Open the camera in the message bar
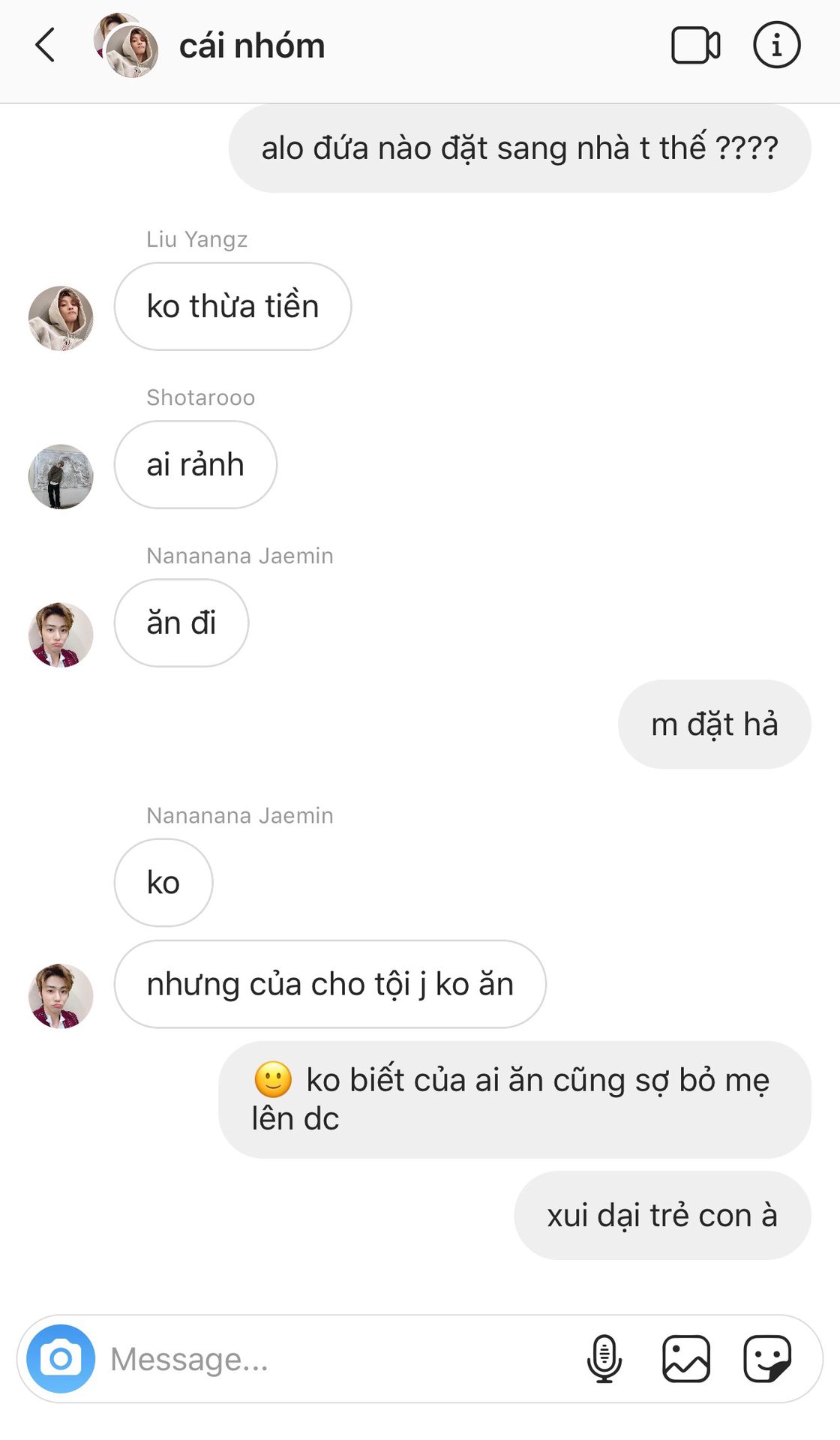This screenshot has width=840, height=1440. pos(61,1358)
